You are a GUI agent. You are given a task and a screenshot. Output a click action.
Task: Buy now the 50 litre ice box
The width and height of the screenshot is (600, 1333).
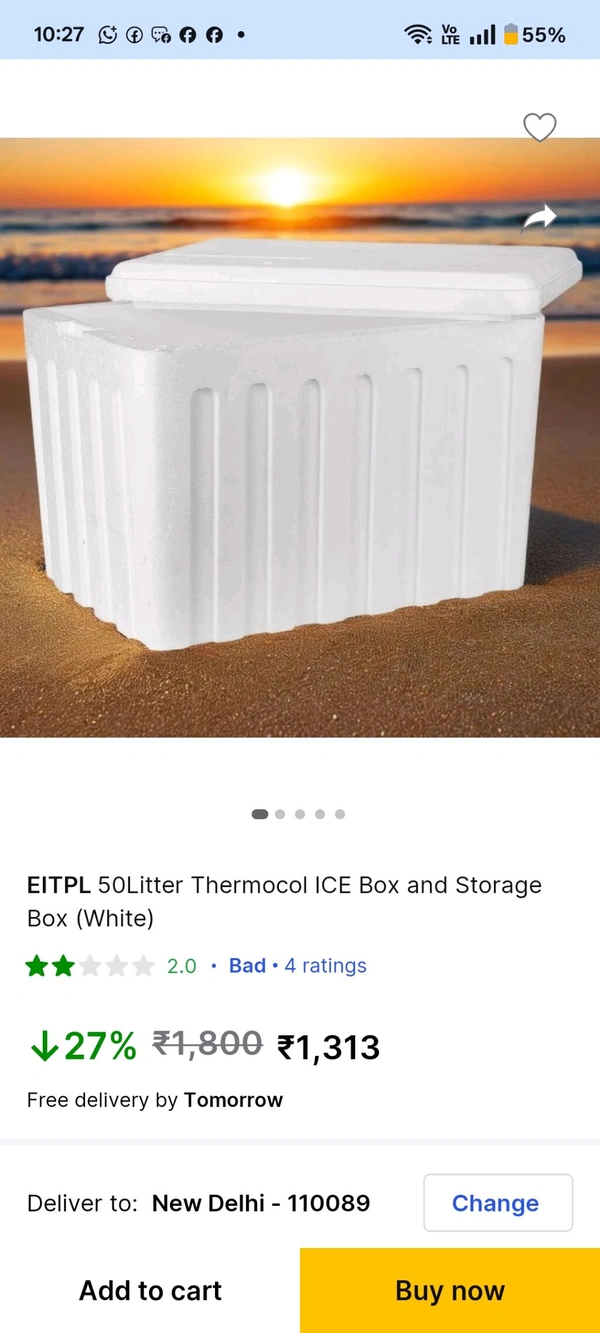[x=450, y=1291]
